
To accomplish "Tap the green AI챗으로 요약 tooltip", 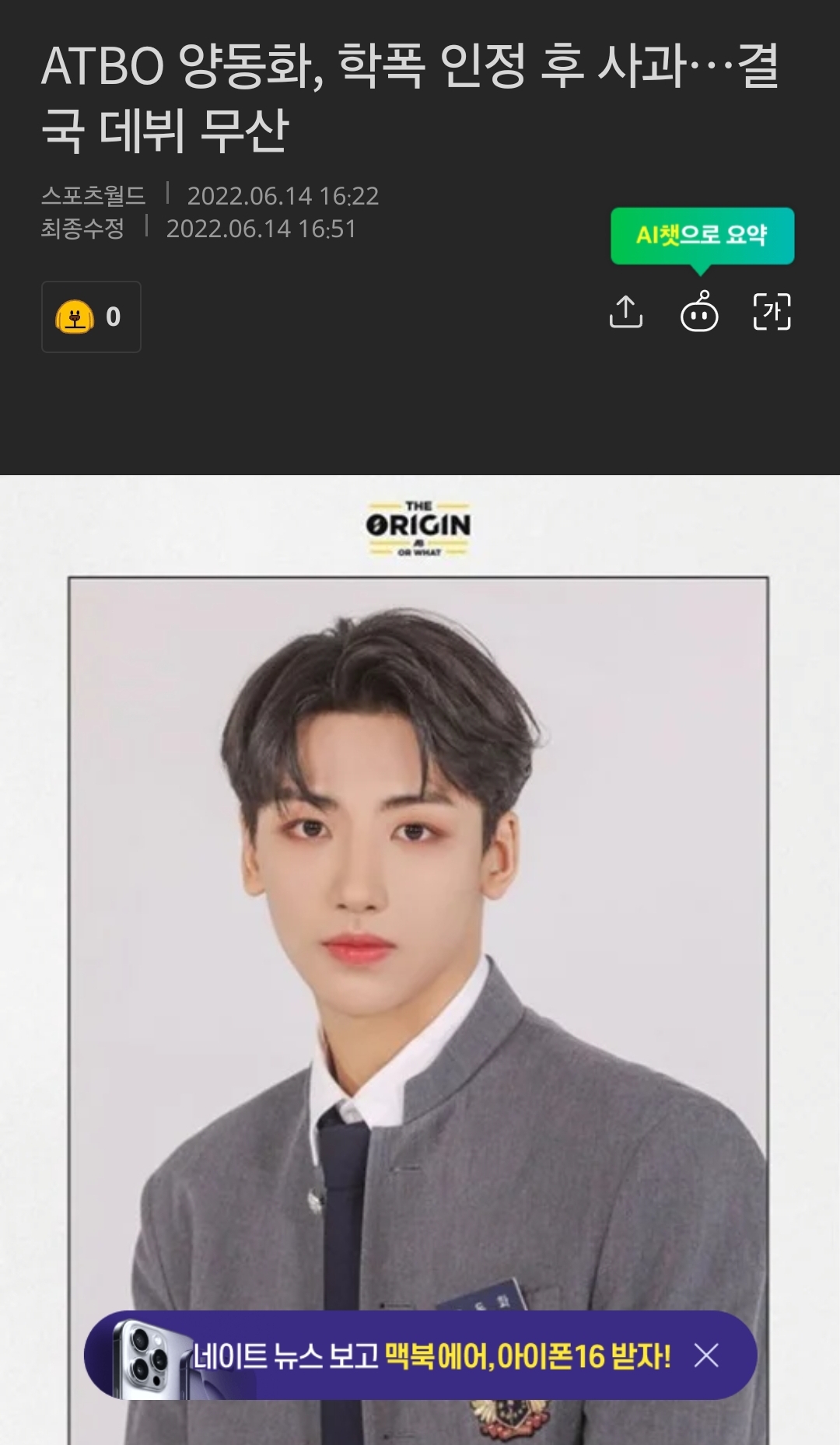I will [702, 236].
